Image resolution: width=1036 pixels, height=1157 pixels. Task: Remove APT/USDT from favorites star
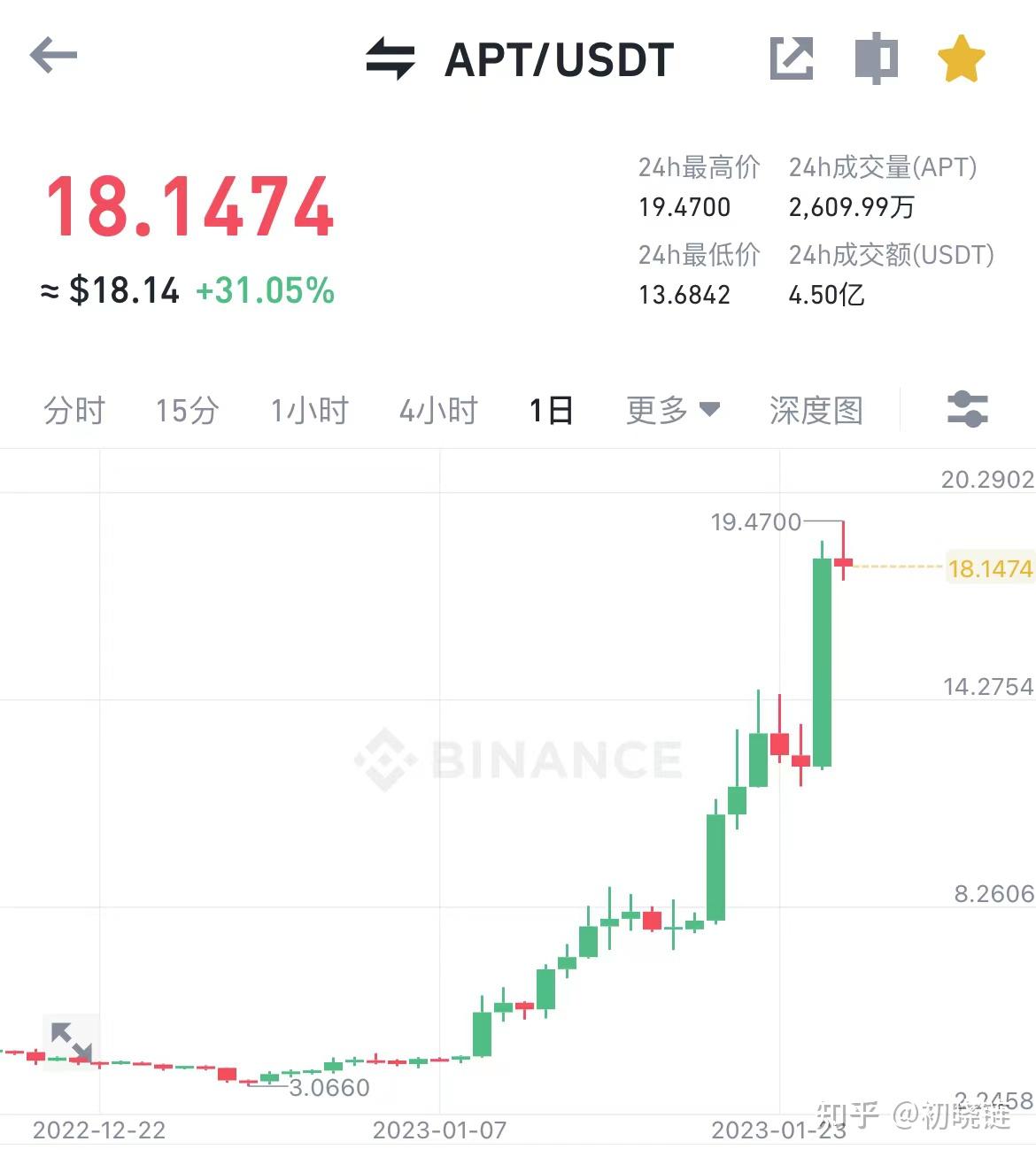click(961, 59)
